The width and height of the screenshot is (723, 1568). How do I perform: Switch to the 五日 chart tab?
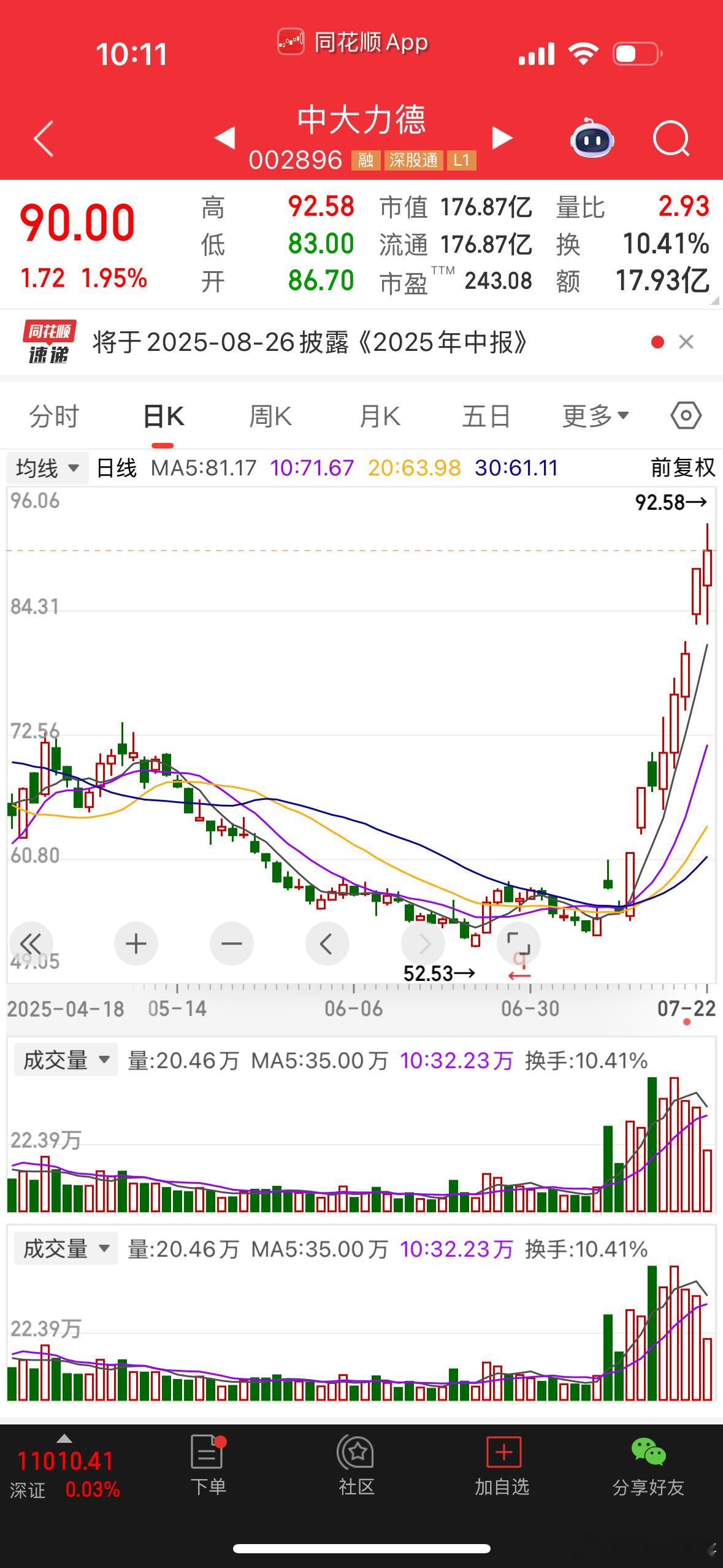coord(486,417)
